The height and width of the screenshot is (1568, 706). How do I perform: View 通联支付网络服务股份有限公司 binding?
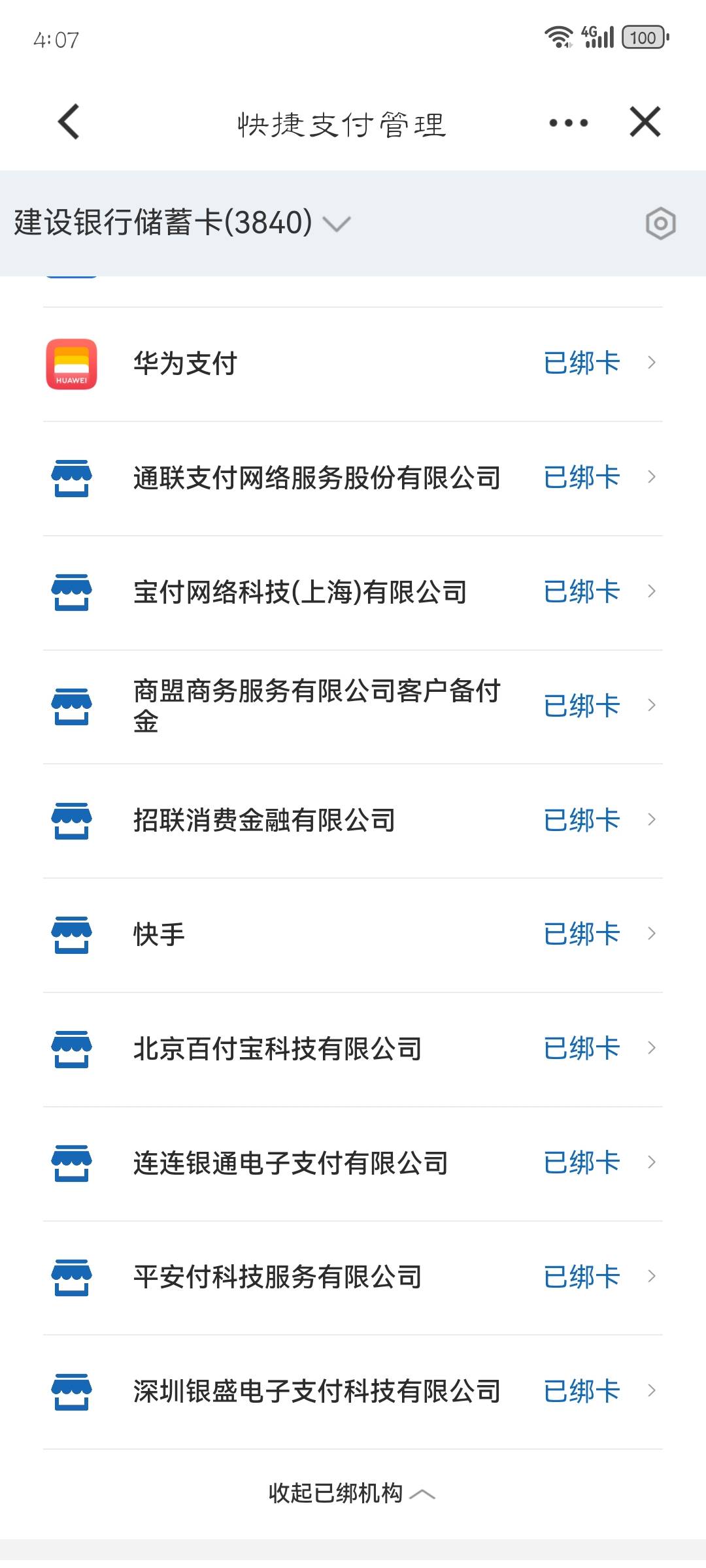(353, 478)
